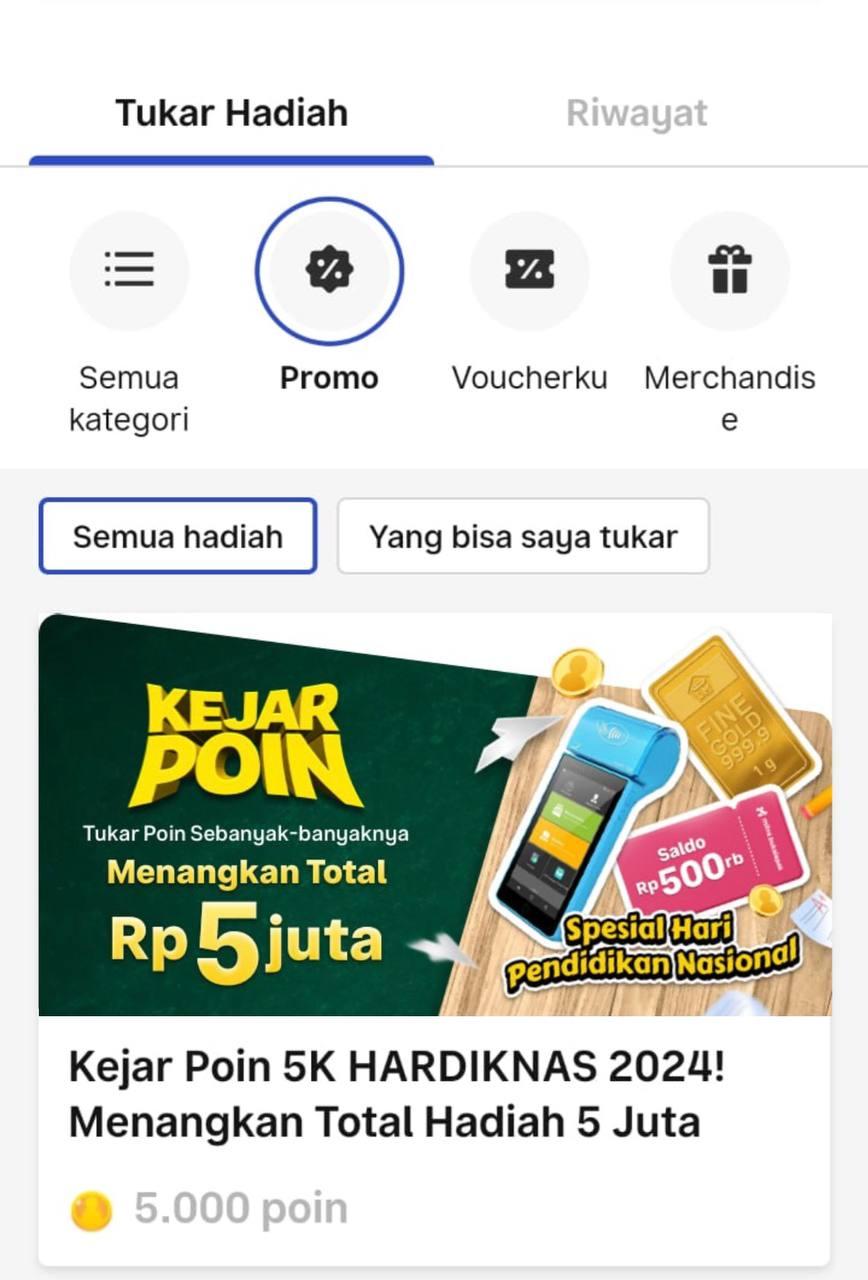Open the Voucherku category
This screenshot has width=868, height=1280.
pos(529,271)
